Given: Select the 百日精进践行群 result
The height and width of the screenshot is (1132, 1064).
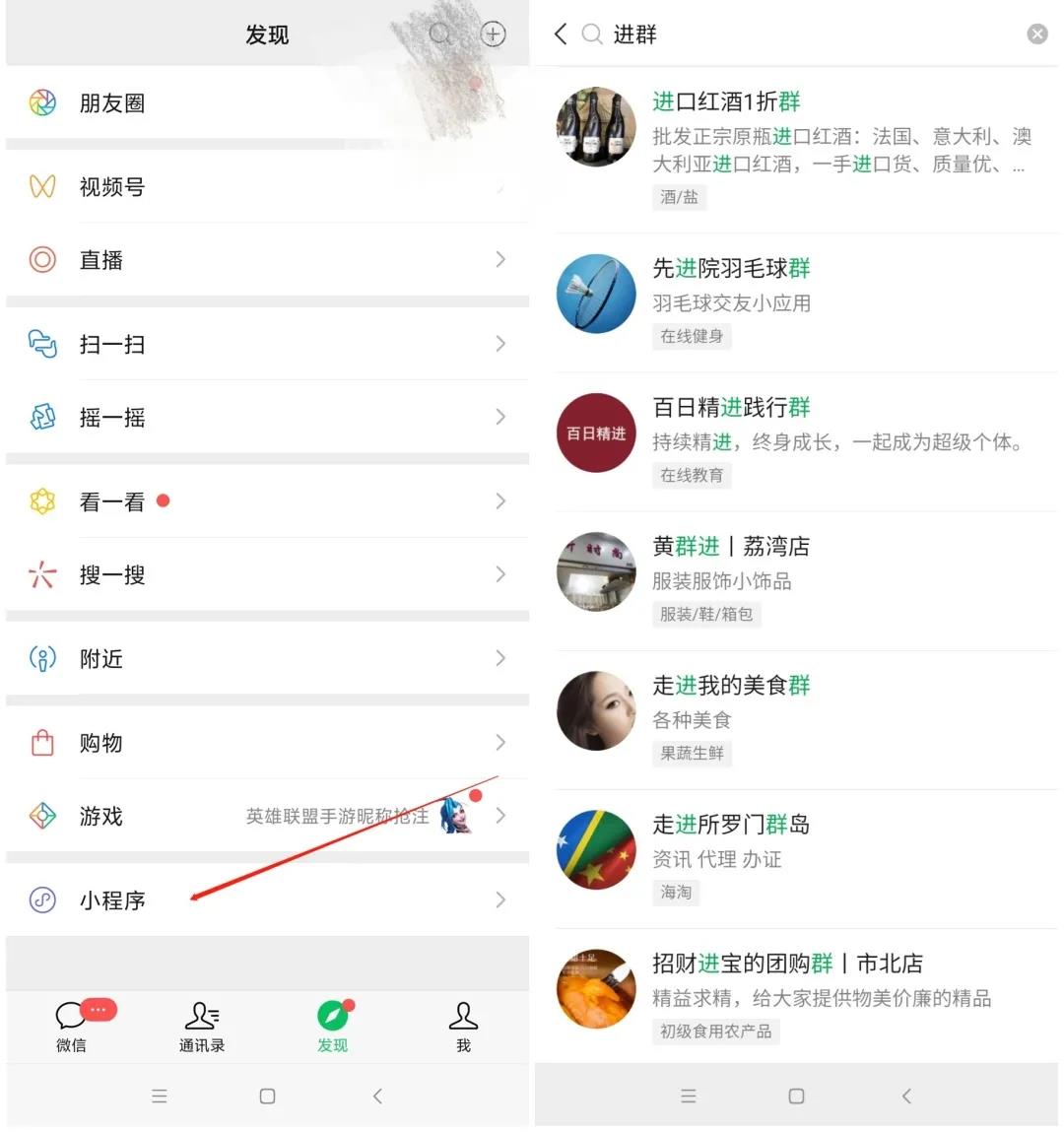Looking at the screenshot, I should pyautogui.click(x=805, y=439).
